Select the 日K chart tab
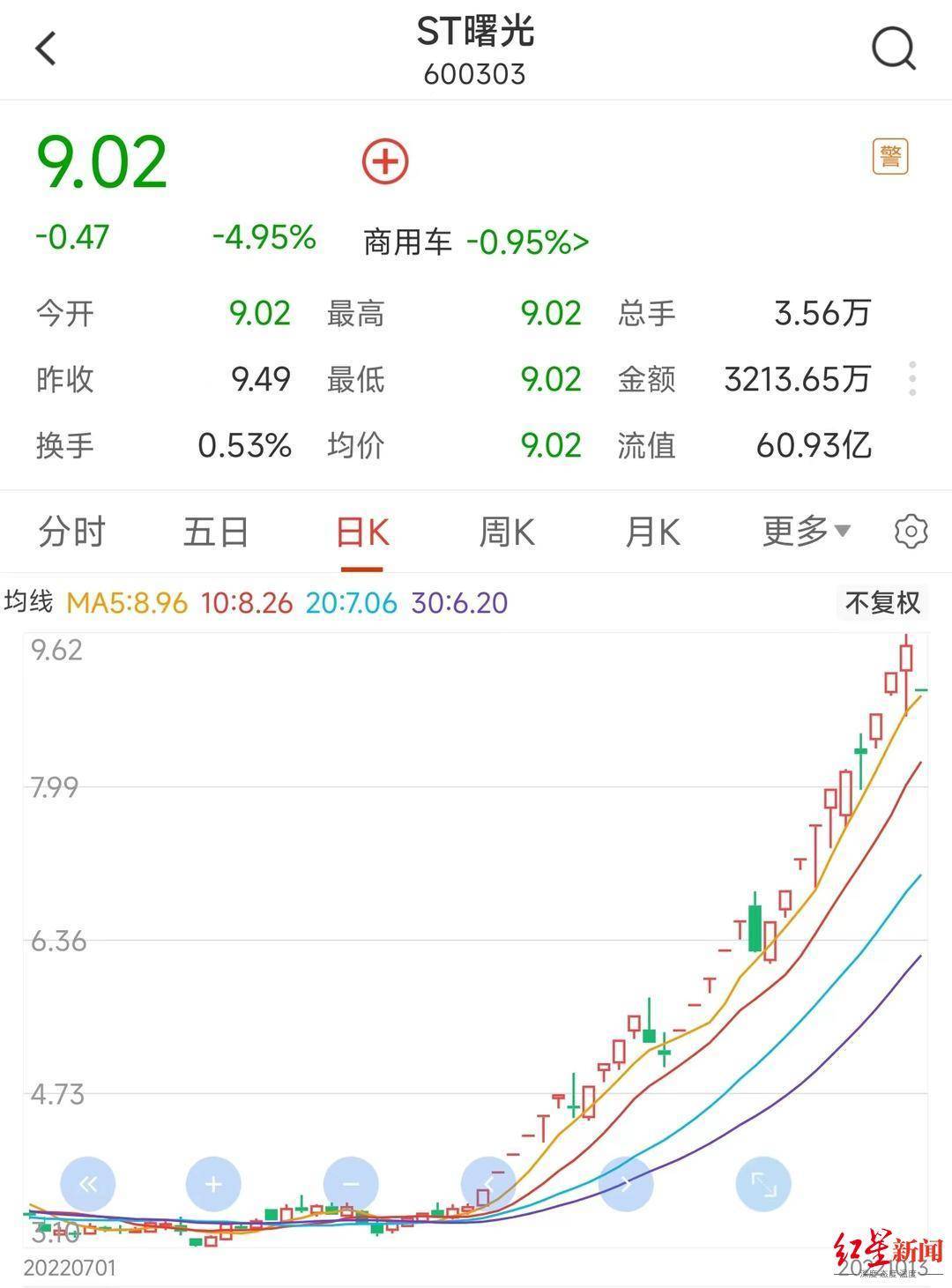This screenshot has width=952, height=1288. (x=362, y=532)
